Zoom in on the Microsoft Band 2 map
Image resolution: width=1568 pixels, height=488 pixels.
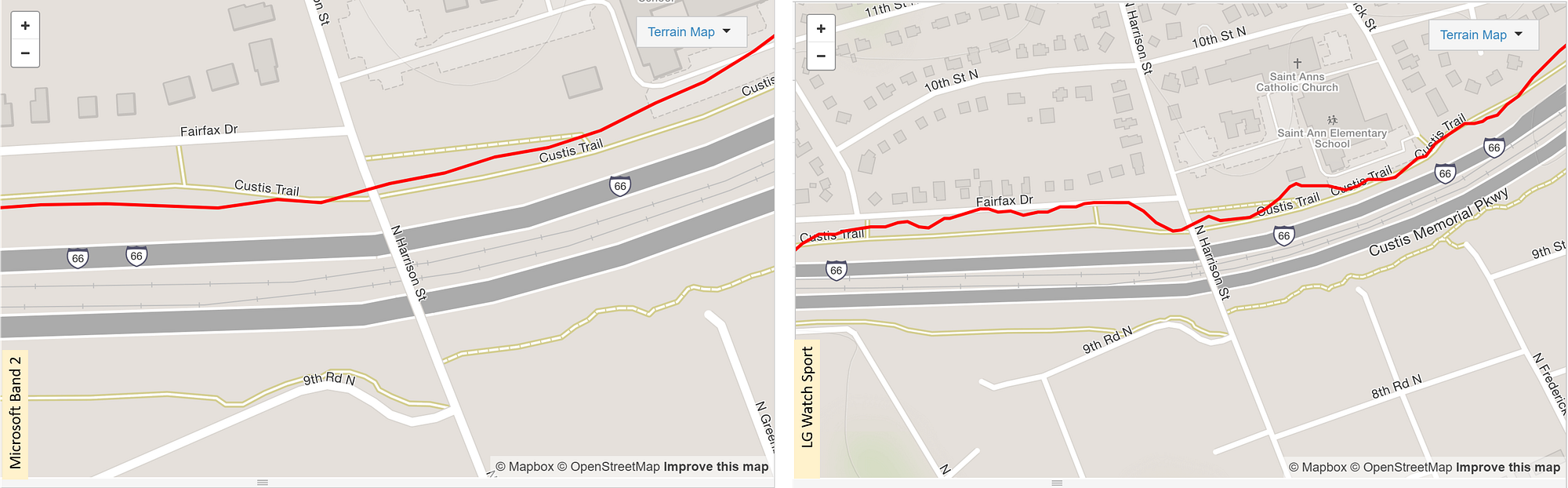25,26
